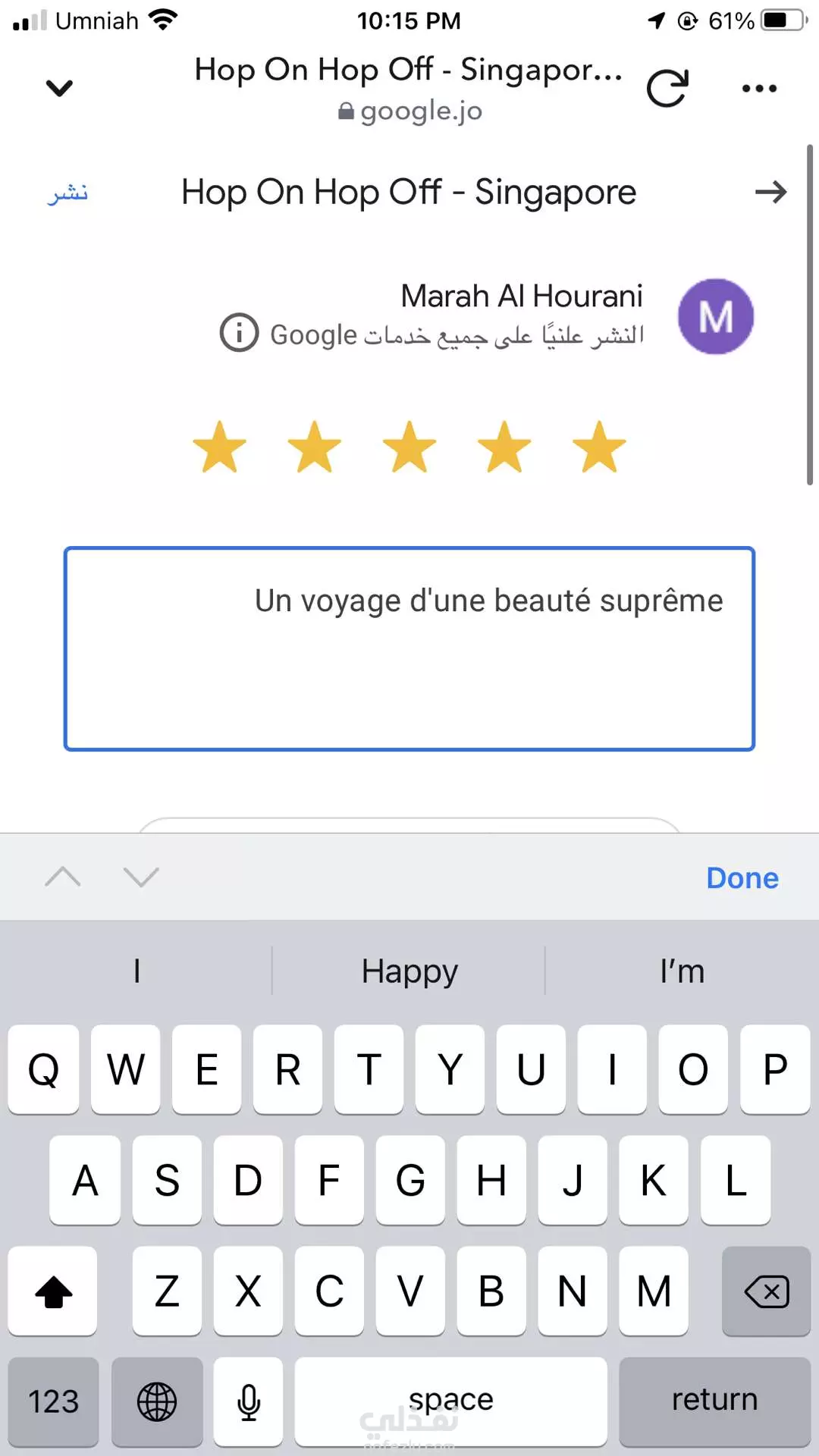The width and height of the screenshot is (819, 1456).
Task: Set the rating to three stars
Action: (409, 447)
